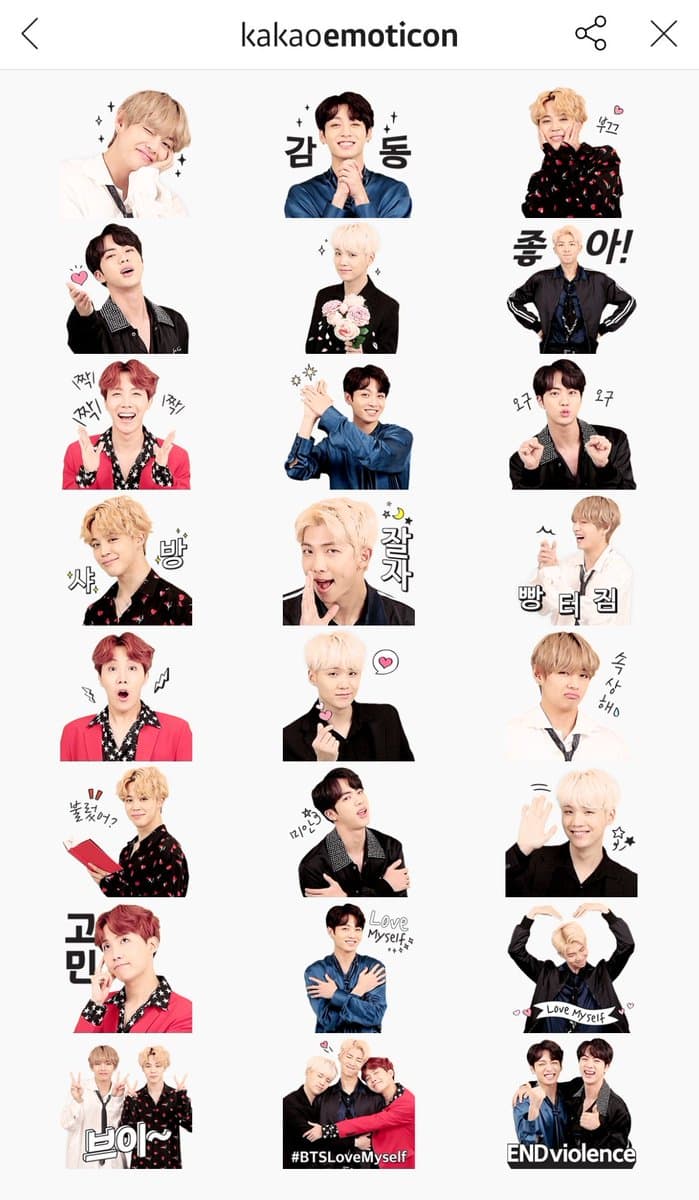
Task: Choose the 샤방 emoticon
Action: [x=126, y=562]
